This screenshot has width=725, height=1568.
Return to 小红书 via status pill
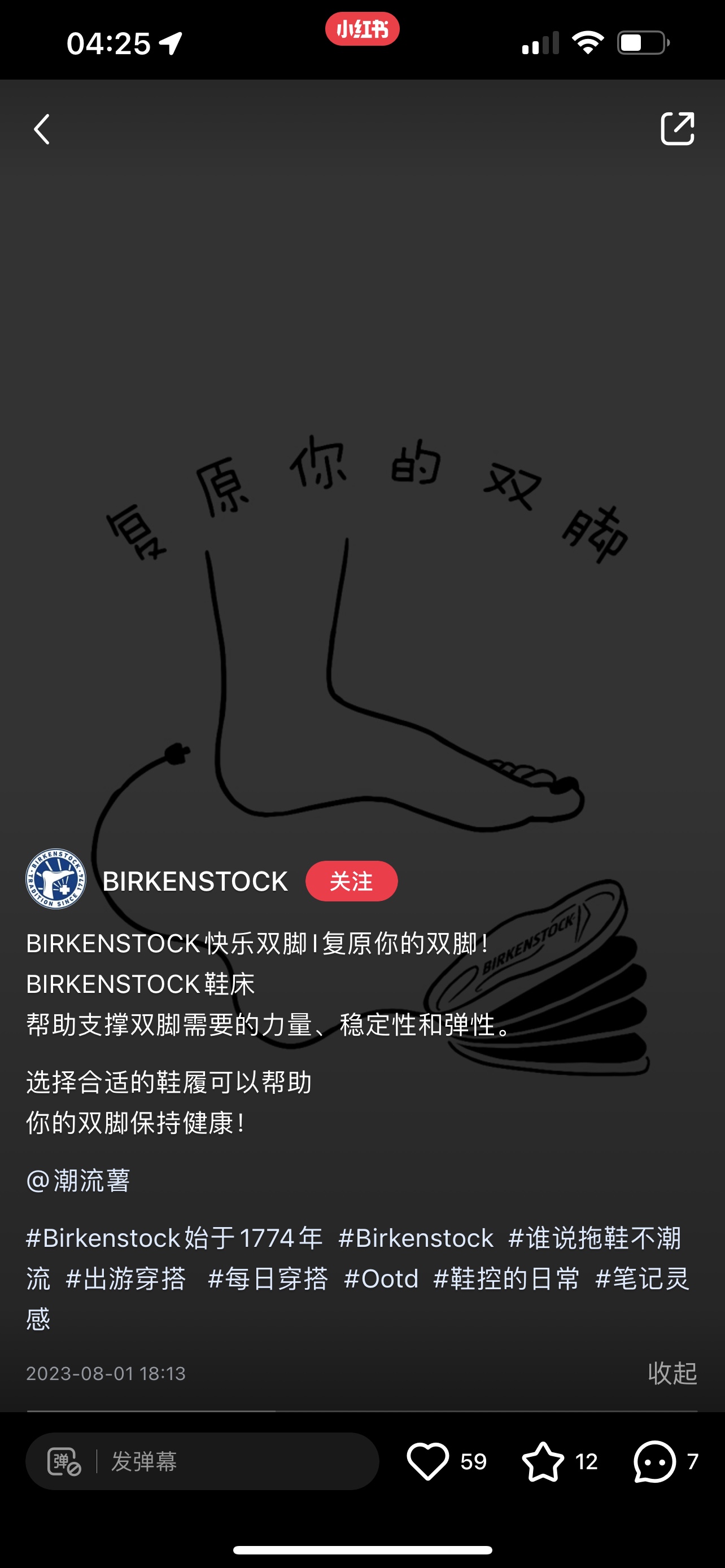(x=362, y=29)
